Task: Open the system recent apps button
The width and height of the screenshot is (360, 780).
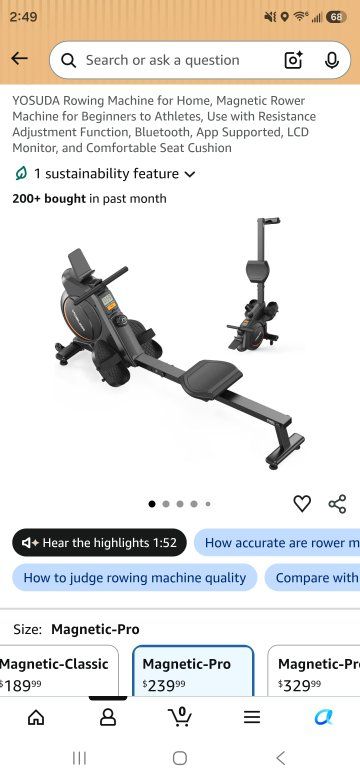Action: (79, 758)
